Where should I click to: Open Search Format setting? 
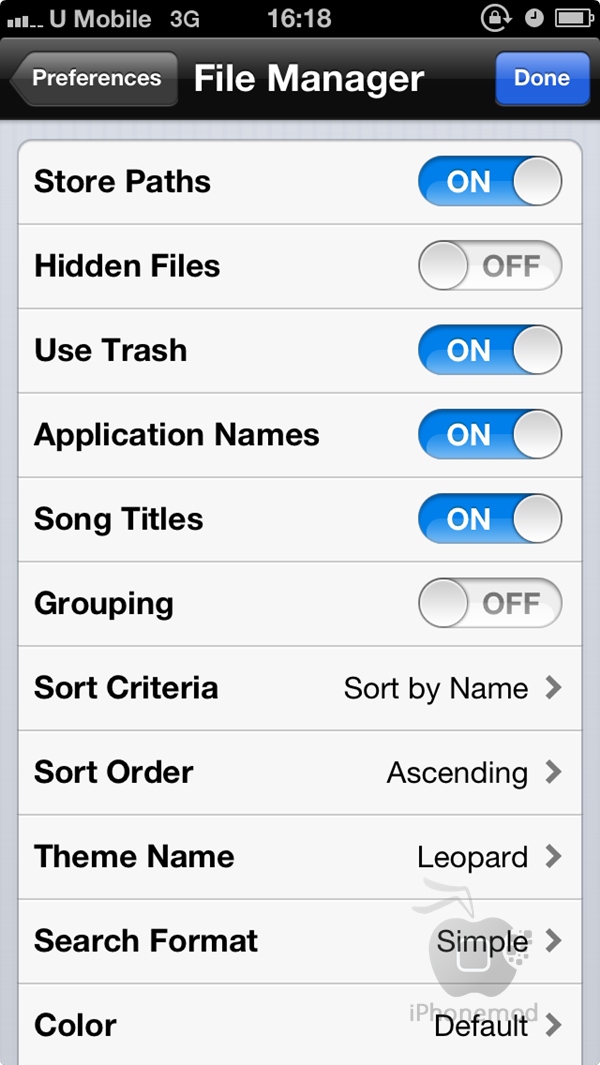(300, 941)
